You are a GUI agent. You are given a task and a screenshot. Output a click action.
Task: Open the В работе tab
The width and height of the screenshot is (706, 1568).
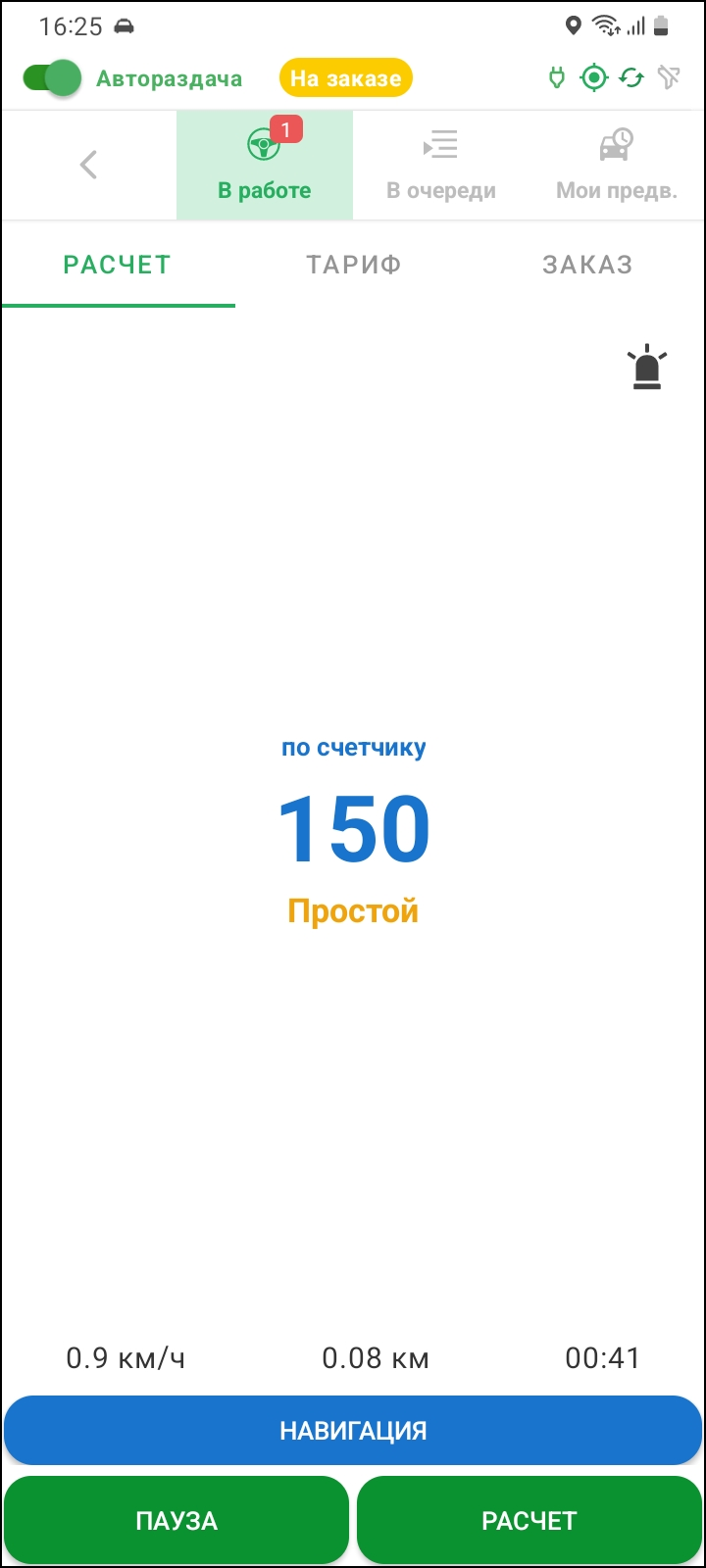264,165
